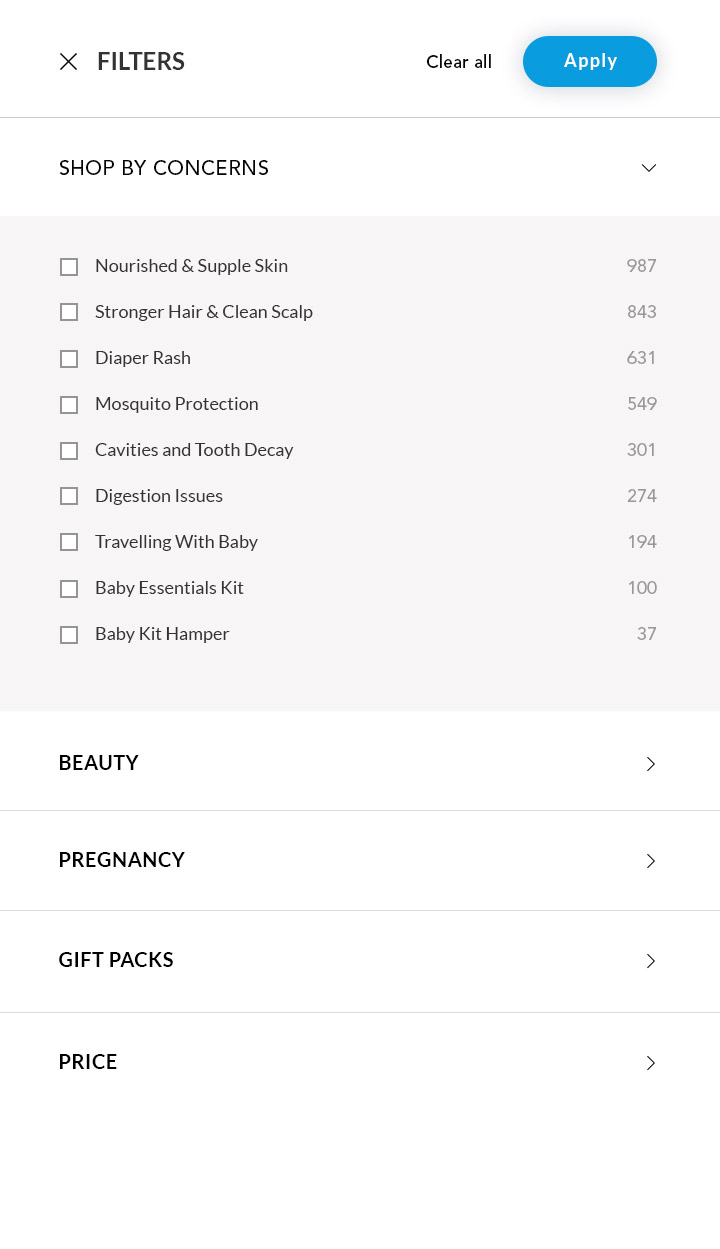Expand Gift Packs filters
This screenshot has height=1249, width=720.
point(650,961)
